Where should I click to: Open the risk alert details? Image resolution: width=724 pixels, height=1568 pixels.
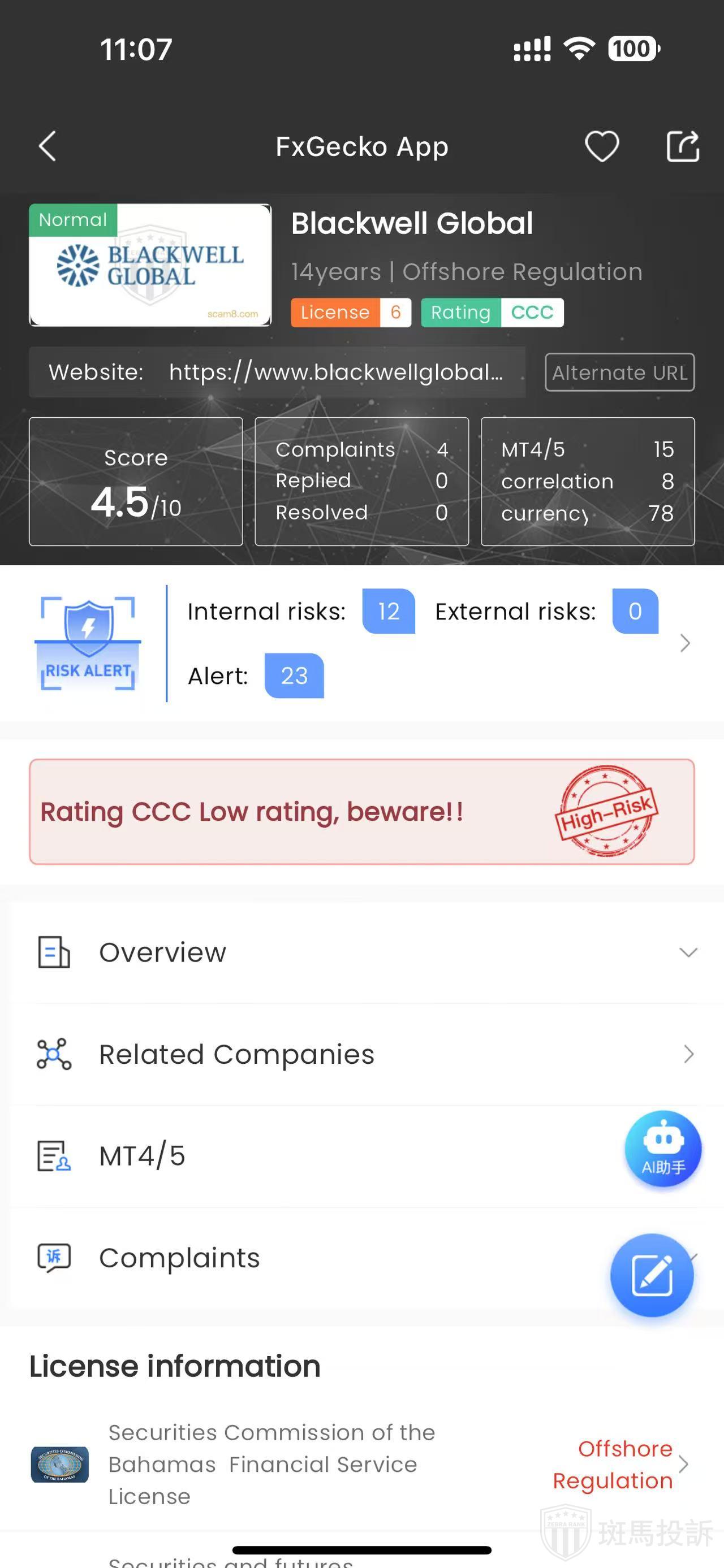(x=684, y=643)
